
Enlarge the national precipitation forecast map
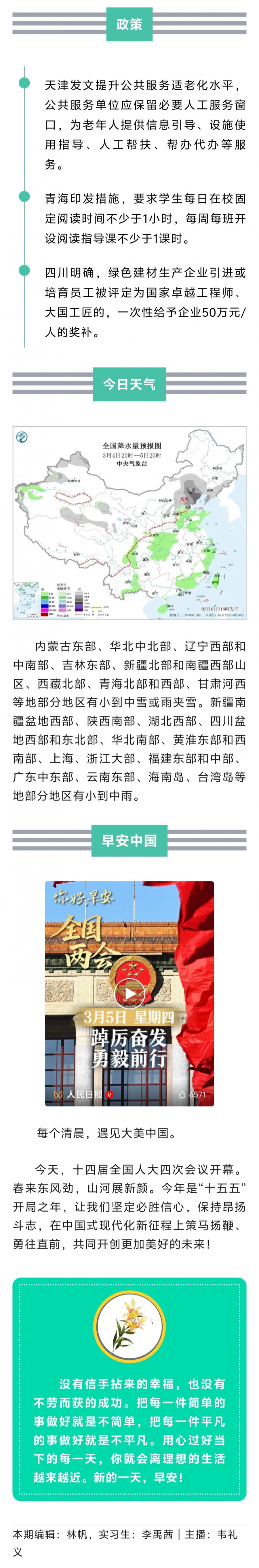click(129, 523)
